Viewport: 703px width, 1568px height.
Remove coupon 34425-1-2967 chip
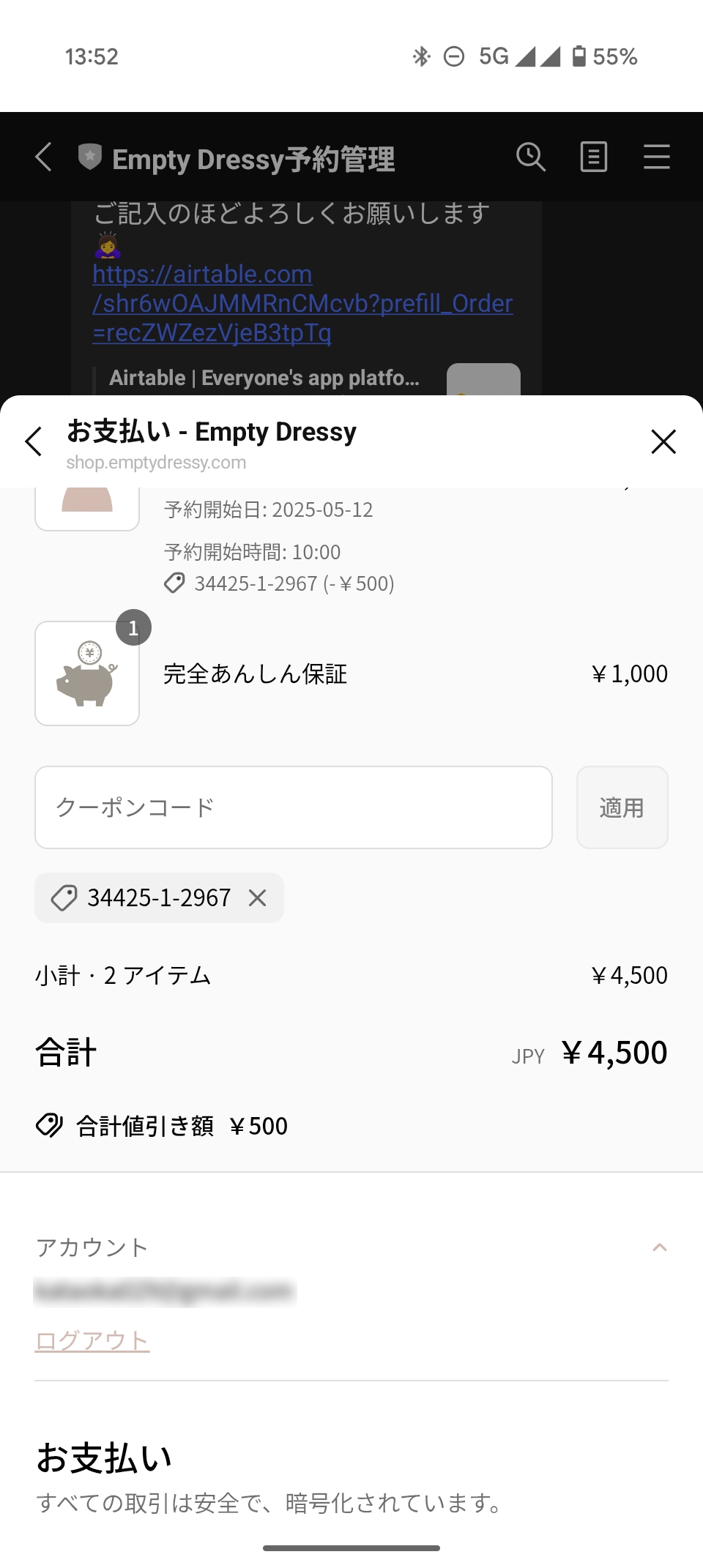[x=257, y=897]
